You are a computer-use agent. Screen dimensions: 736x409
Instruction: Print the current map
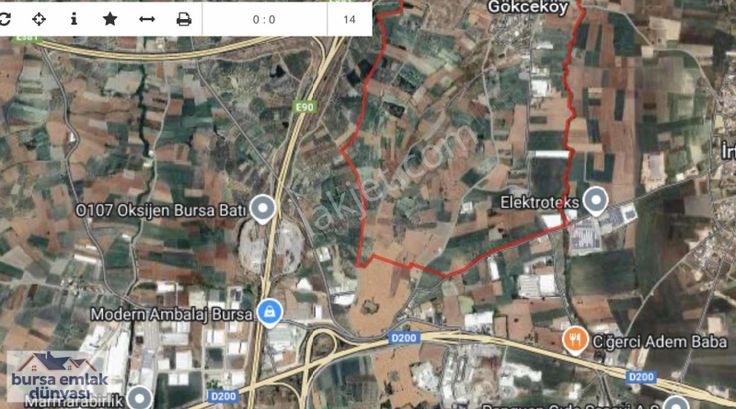184,18
